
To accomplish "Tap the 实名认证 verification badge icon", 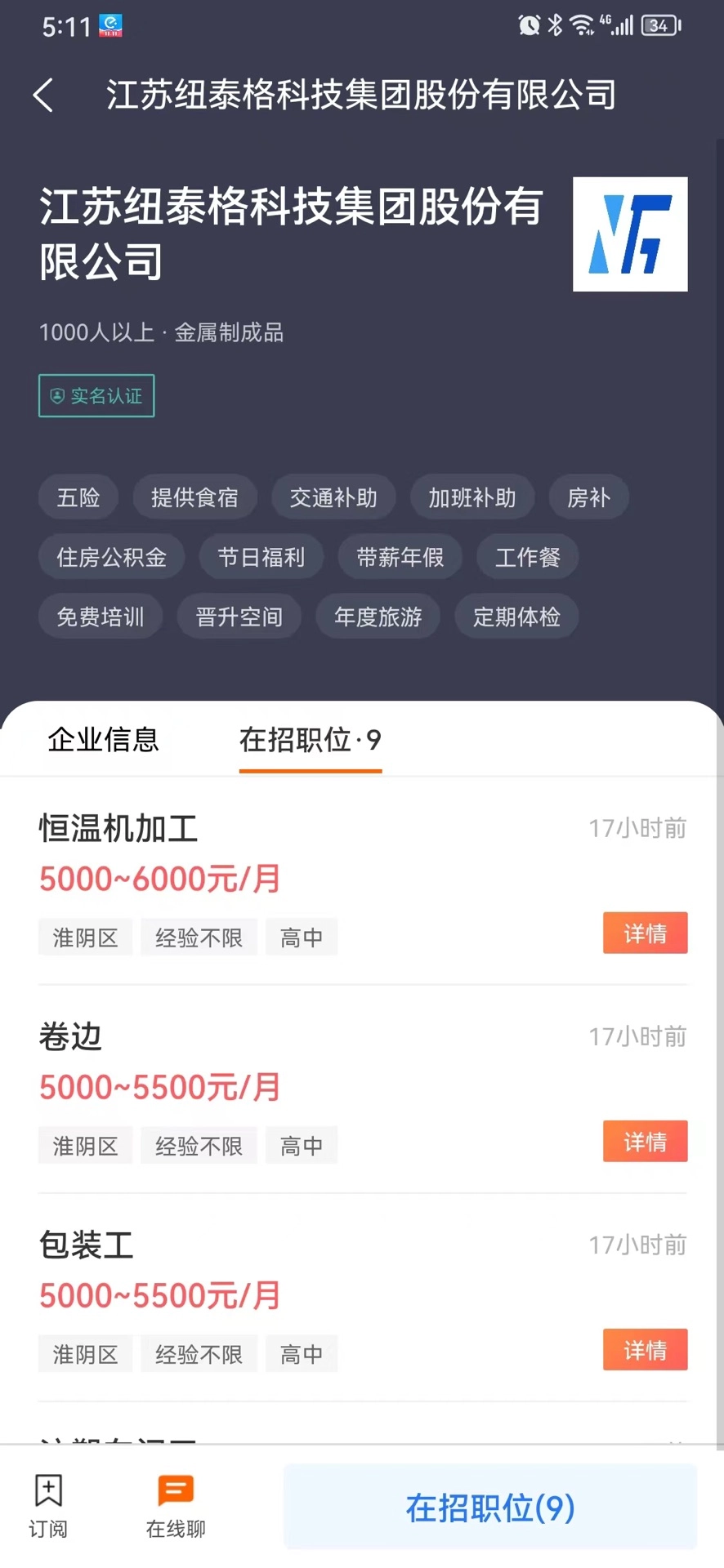I will click(56, 395).
